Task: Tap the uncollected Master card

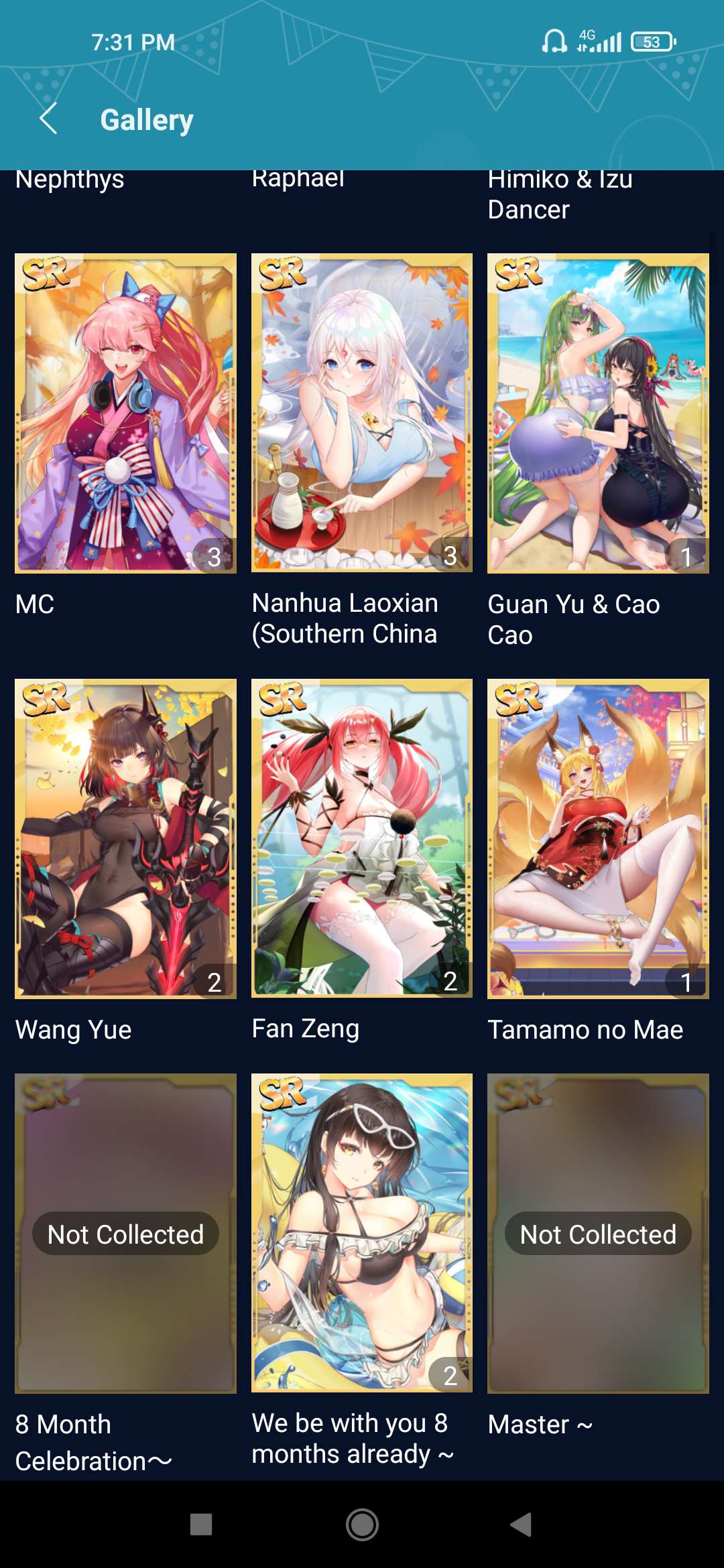Action: [598, 1233]
